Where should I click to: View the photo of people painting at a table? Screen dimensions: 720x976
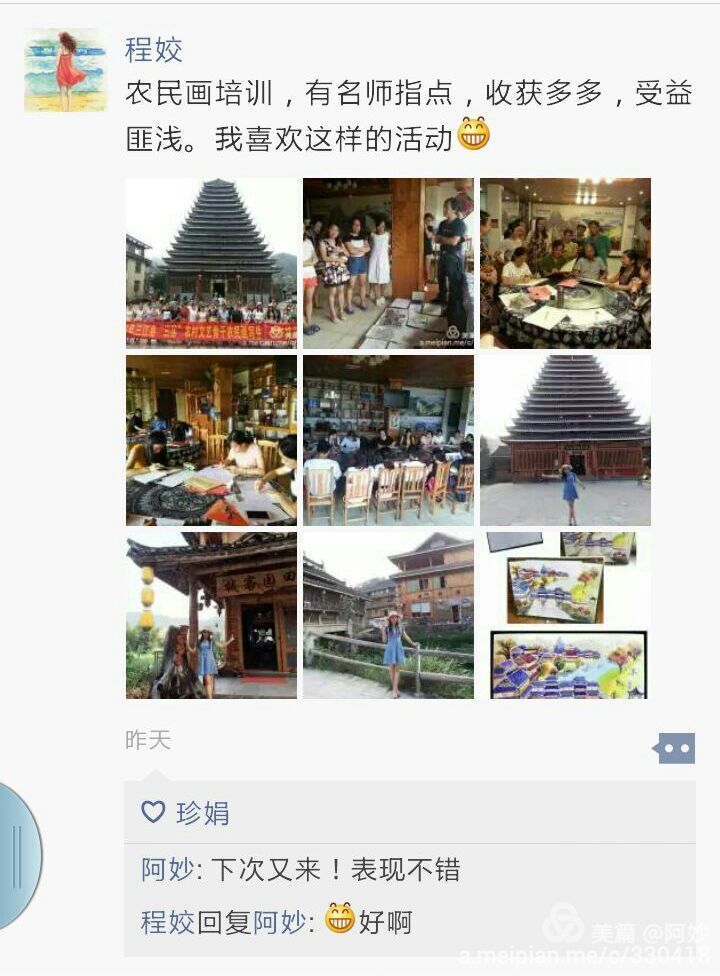click(211, 440)
